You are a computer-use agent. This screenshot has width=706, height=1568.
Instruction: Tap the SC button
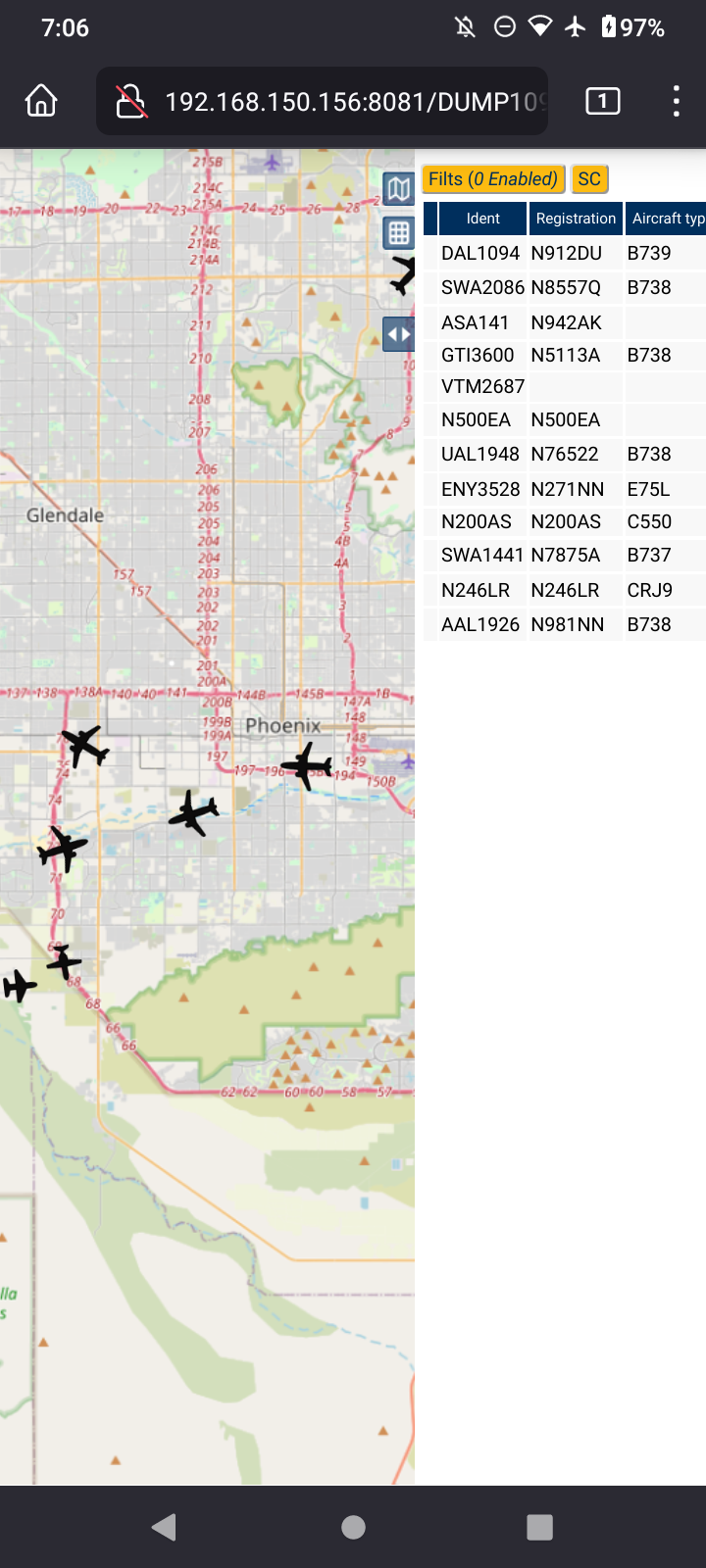589,178
